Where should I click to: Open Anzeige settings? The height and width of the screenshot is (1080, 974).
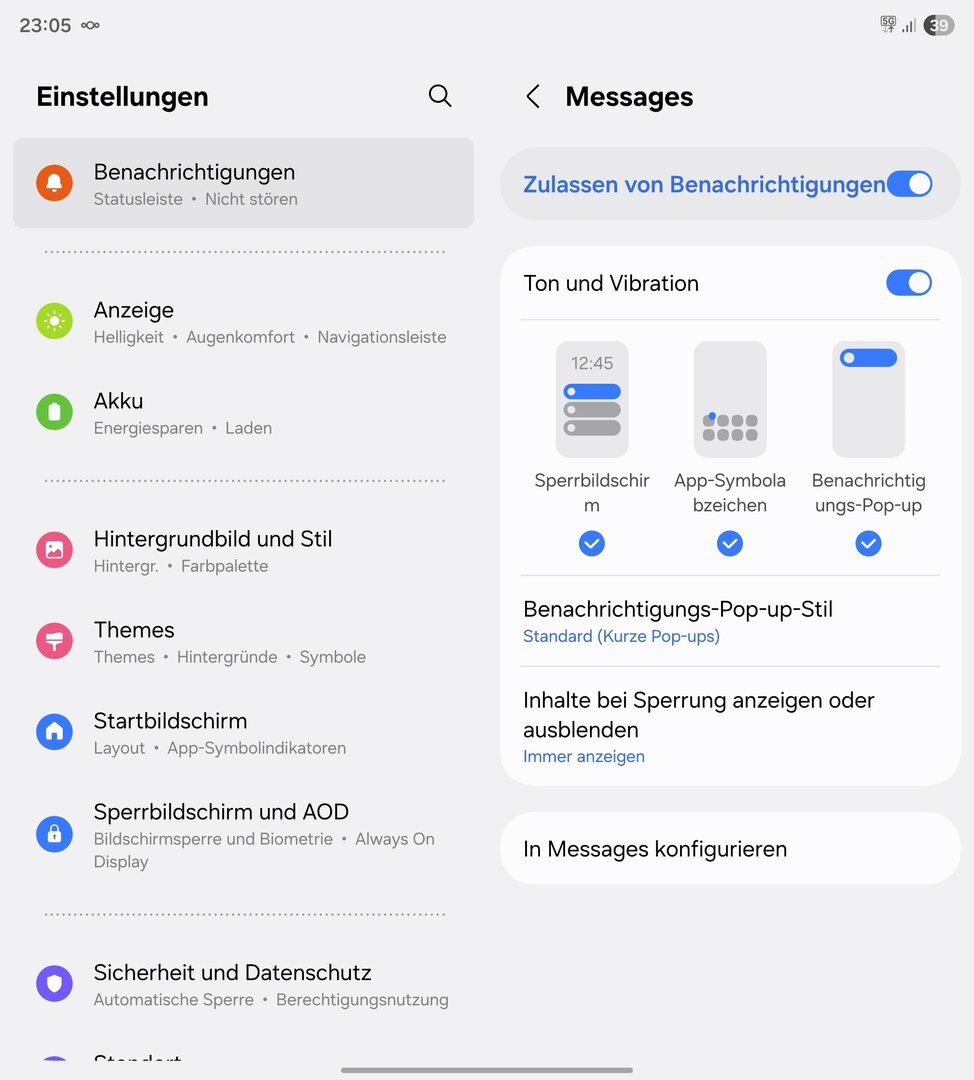pyautogui.click(x=243, y=322)
